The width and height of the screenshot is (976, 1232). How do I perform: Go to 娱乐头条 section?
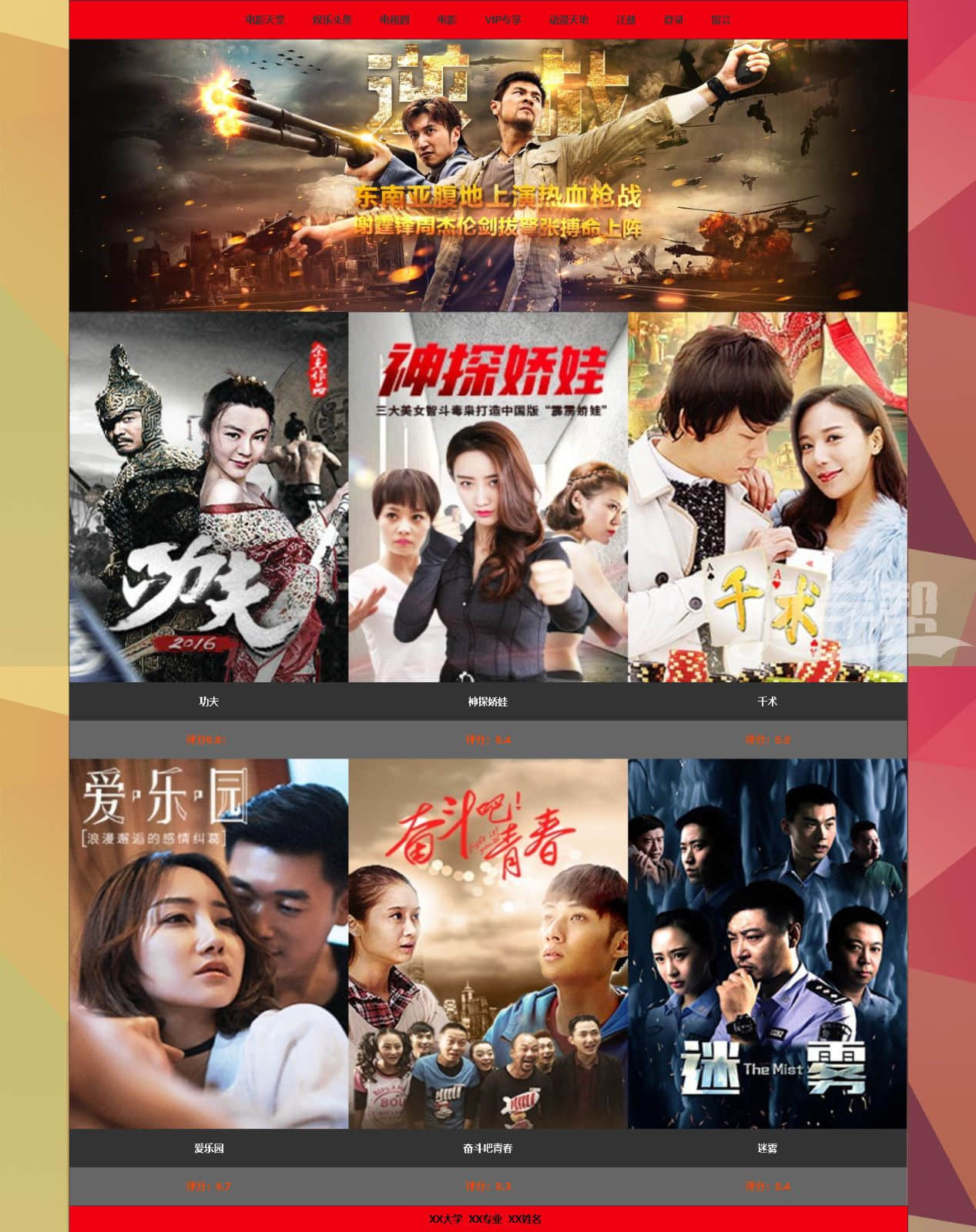pos(332,20)
